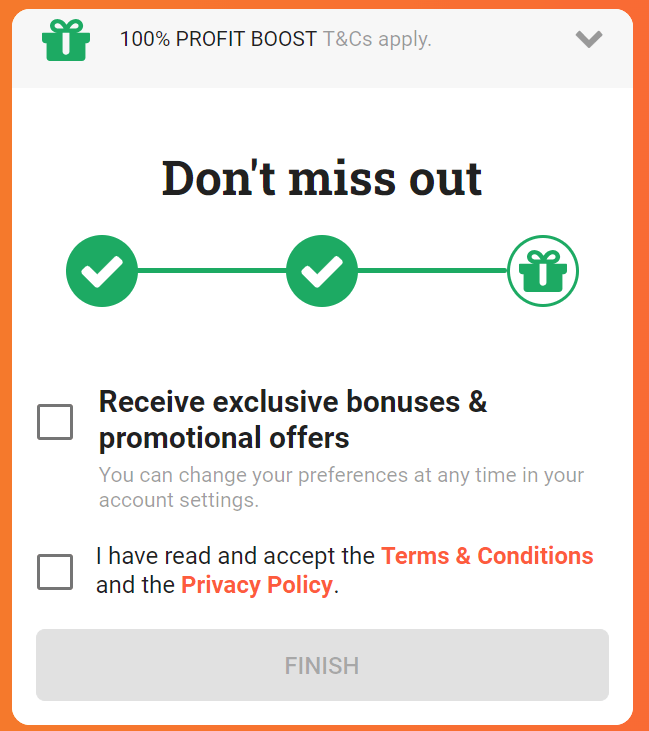Tick the exclusive bonuses and offers checkbox
Image resolution: width=649 pixels, height=731 pixels.
point(55,421)
